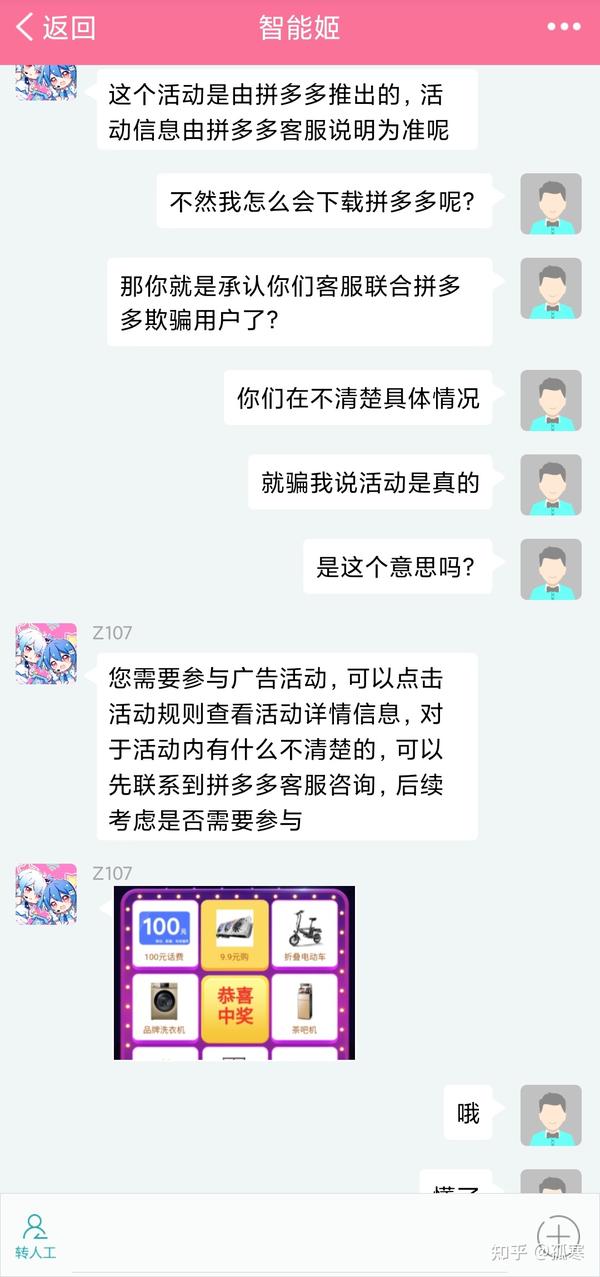Open the plus attachment button
This screenshot has height=1277, width=600.
click(557, 1235)
